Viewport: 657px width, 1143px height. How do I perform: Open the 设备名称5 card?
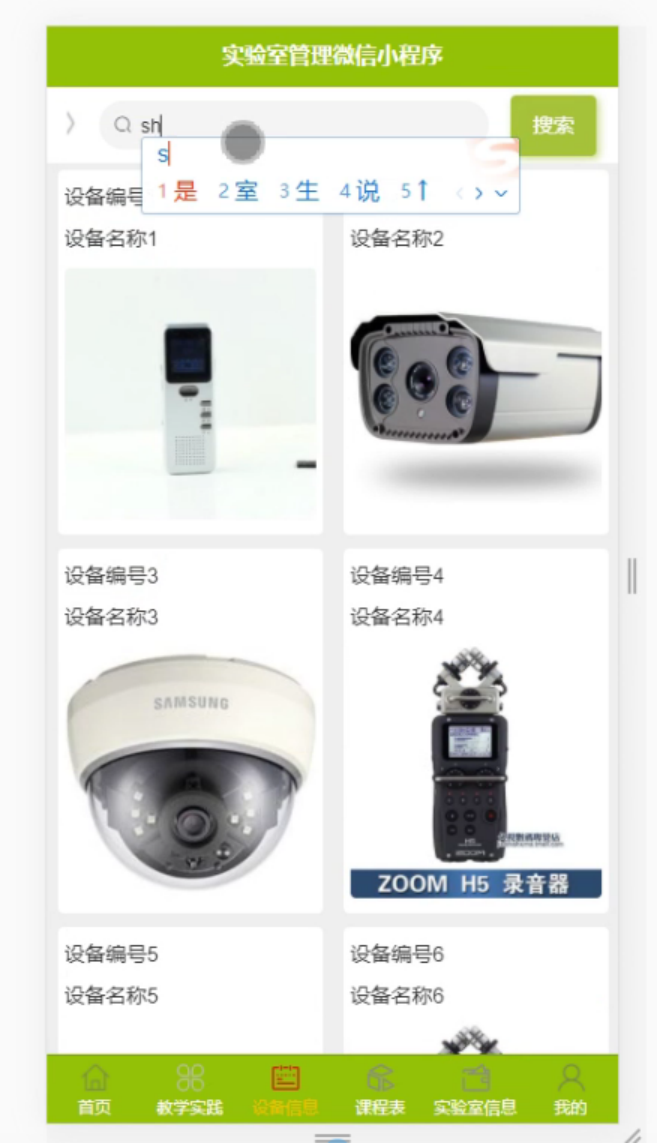click(x=190, y=990)
